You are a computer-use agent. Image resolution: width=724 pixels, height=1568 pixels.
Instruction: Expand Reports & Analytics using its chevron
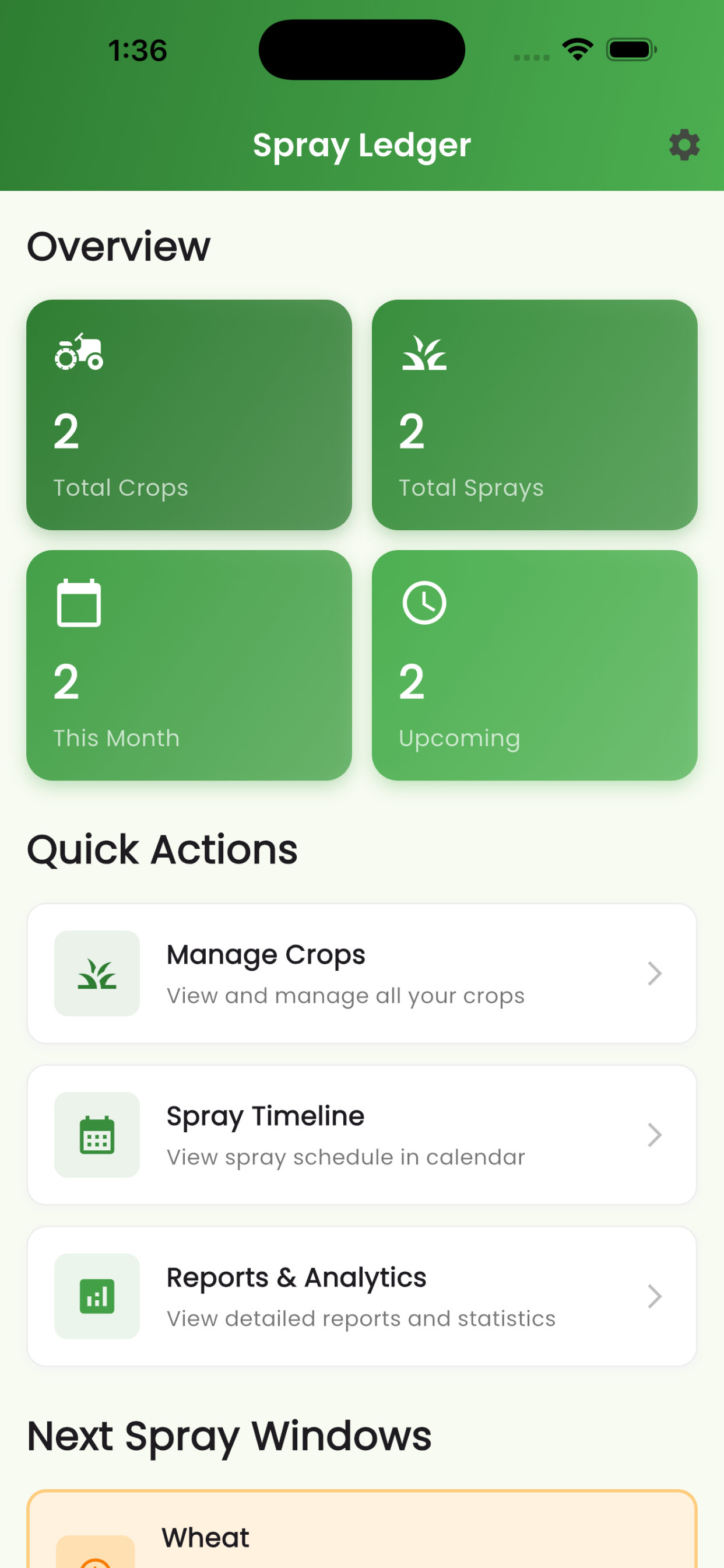click(x=654, y=1297)
